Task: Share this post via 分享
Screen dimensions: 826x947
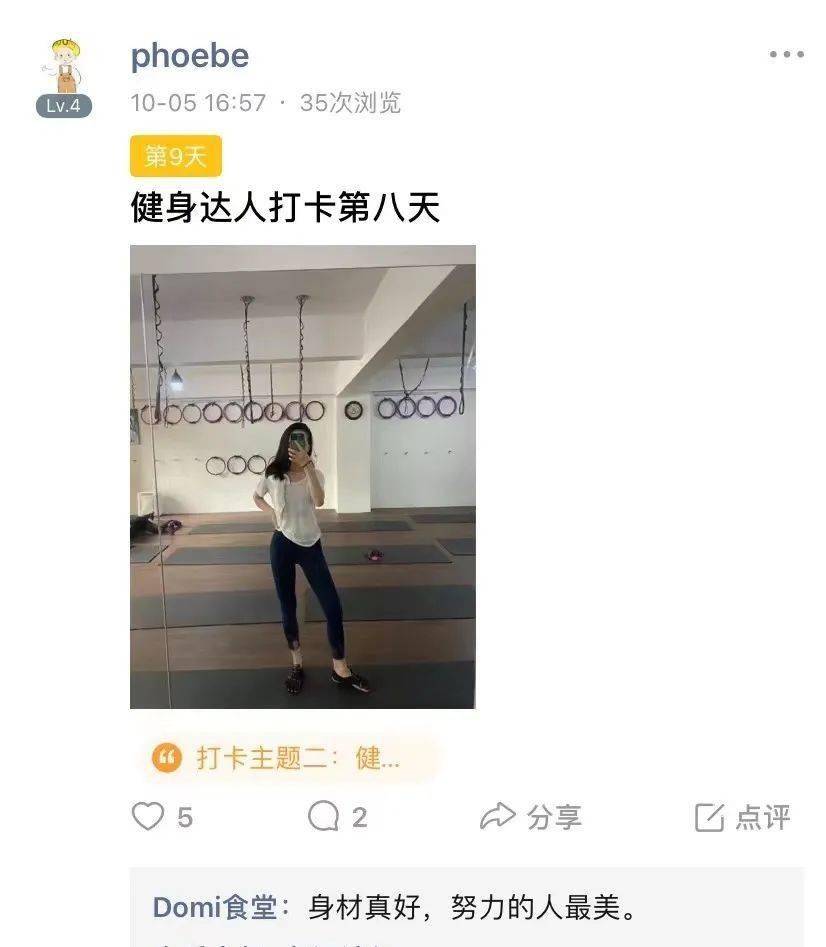Action: click(x=530, y=817)
